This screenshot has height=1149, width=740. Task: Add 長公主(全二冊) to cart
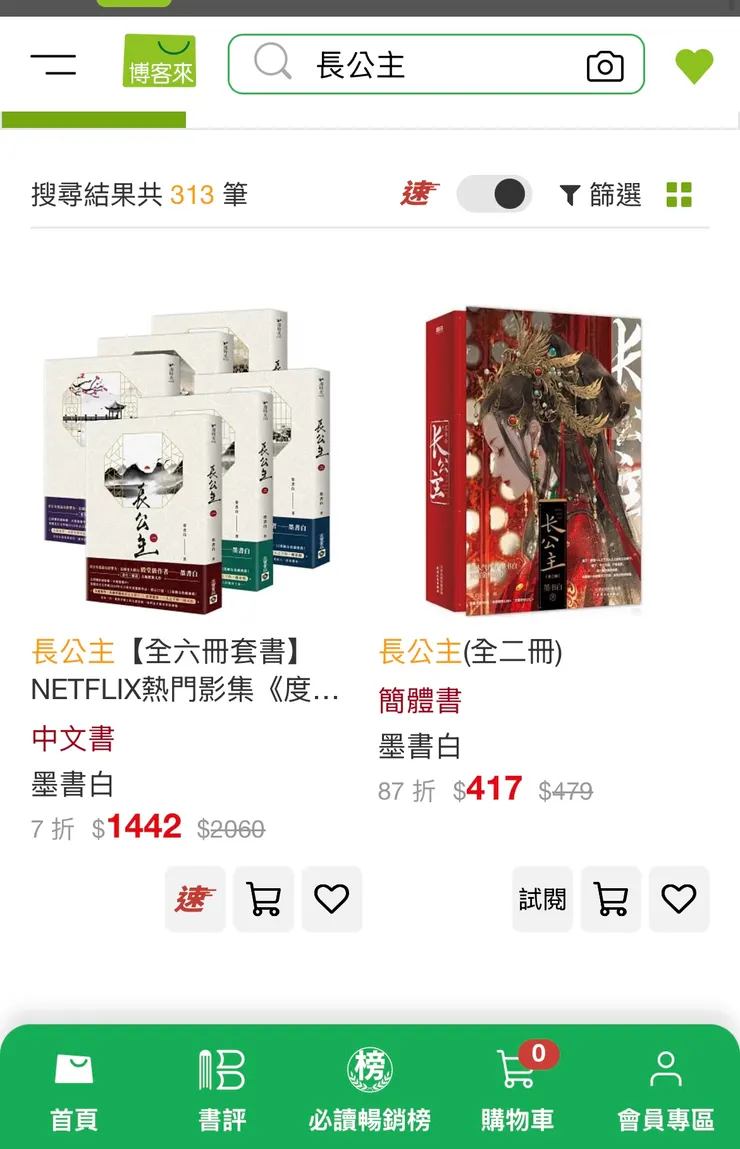[x=611, y=899]
